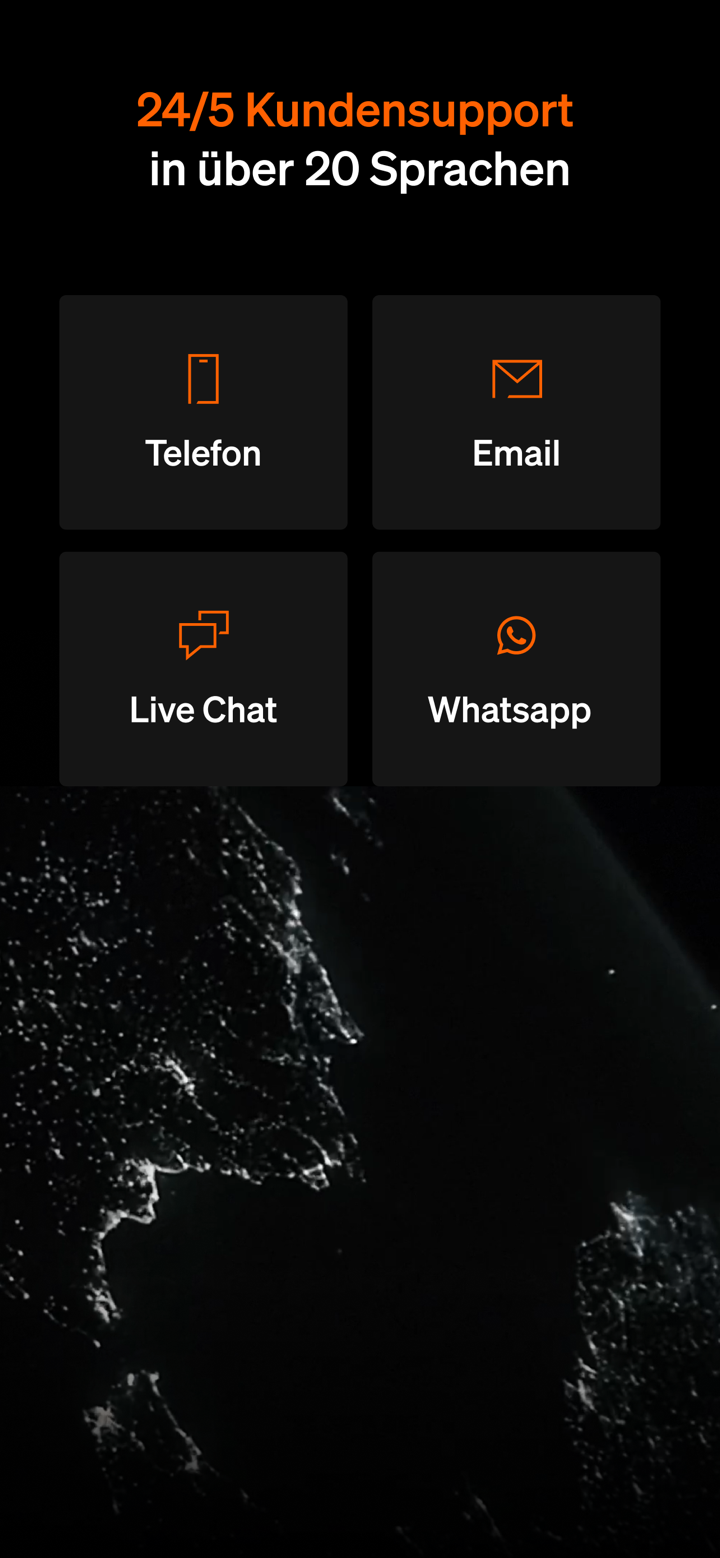Open Whatsapp messaging via its green-style icon
The height and width of the screenshot is (1558, 720).
pyautogui.click(x=516, y=634)
